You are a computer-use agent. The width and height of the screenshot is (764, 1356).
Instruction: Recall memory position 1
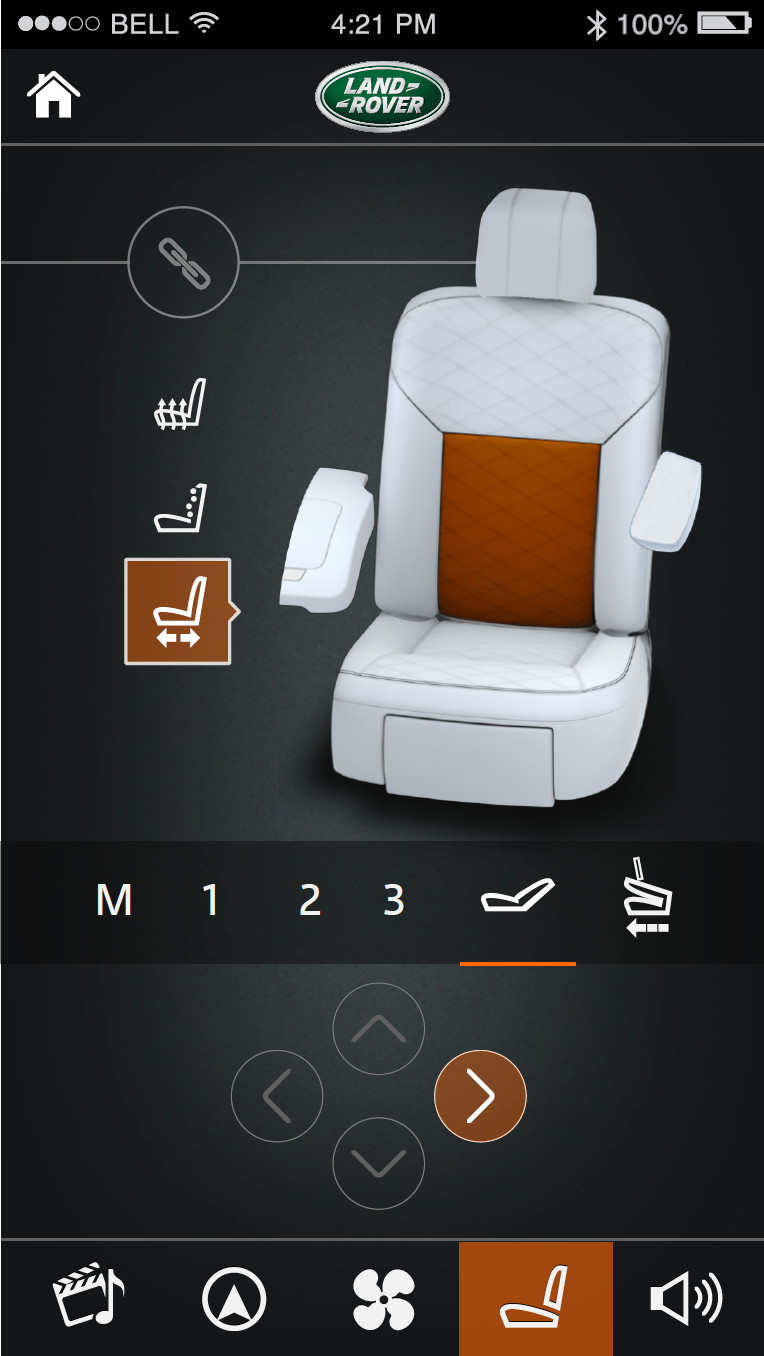click(210, 902)
